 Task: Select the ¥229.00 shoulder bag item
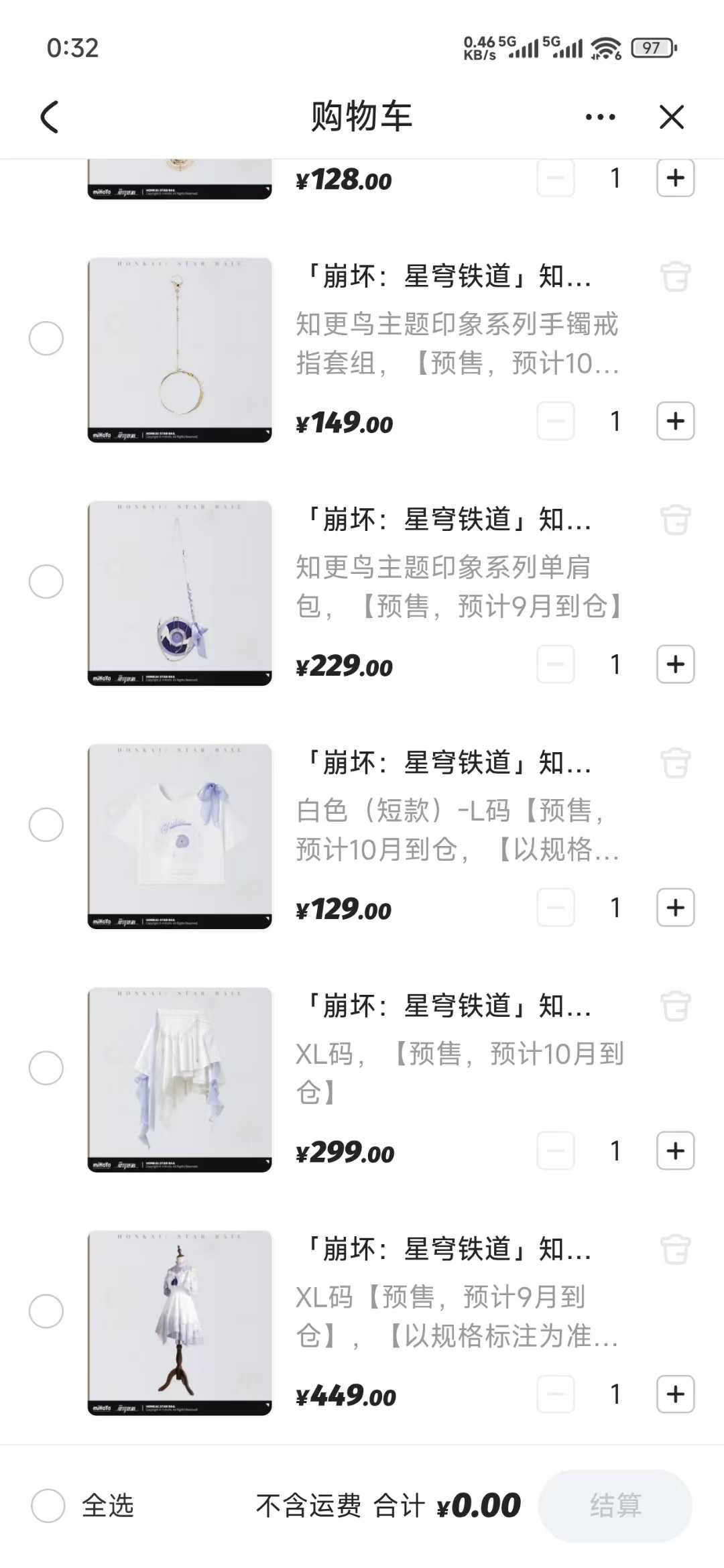[x=46, y=581]
